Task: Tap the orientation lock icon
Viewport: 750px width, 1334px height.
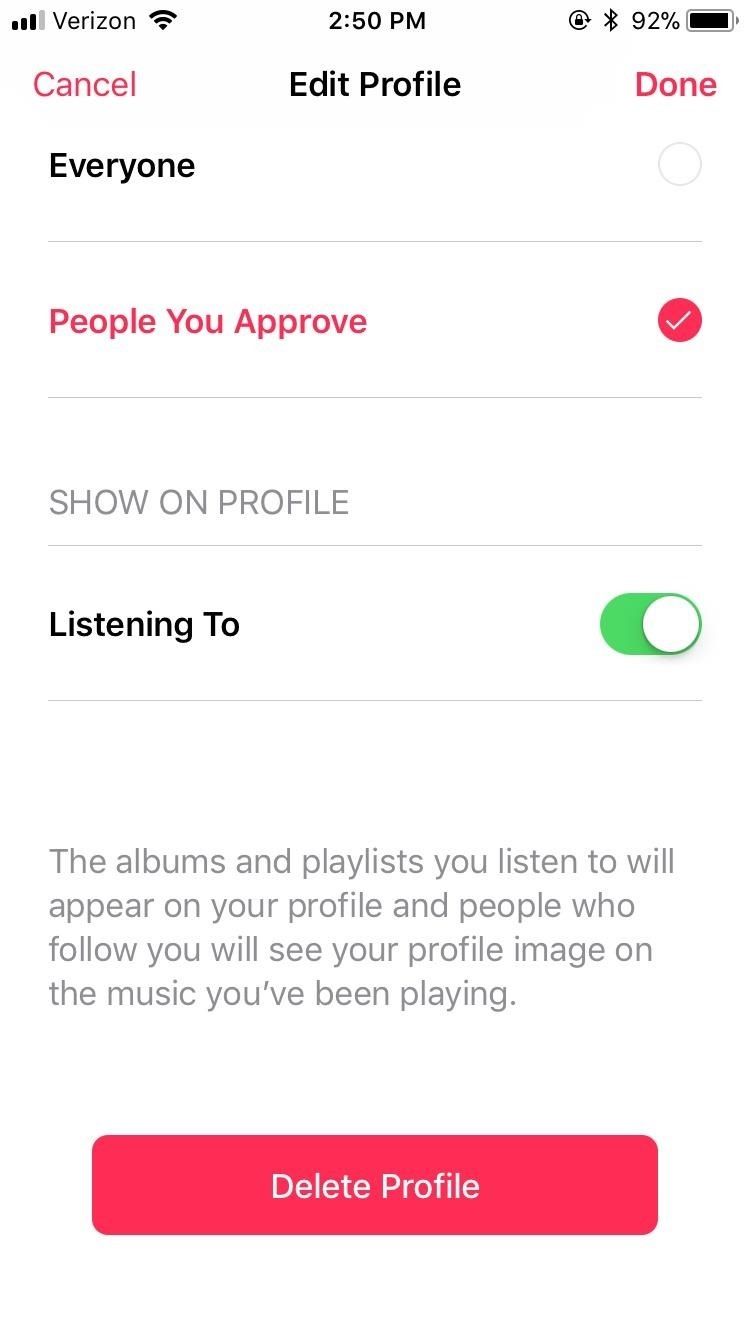Action: tap(580, 18)
